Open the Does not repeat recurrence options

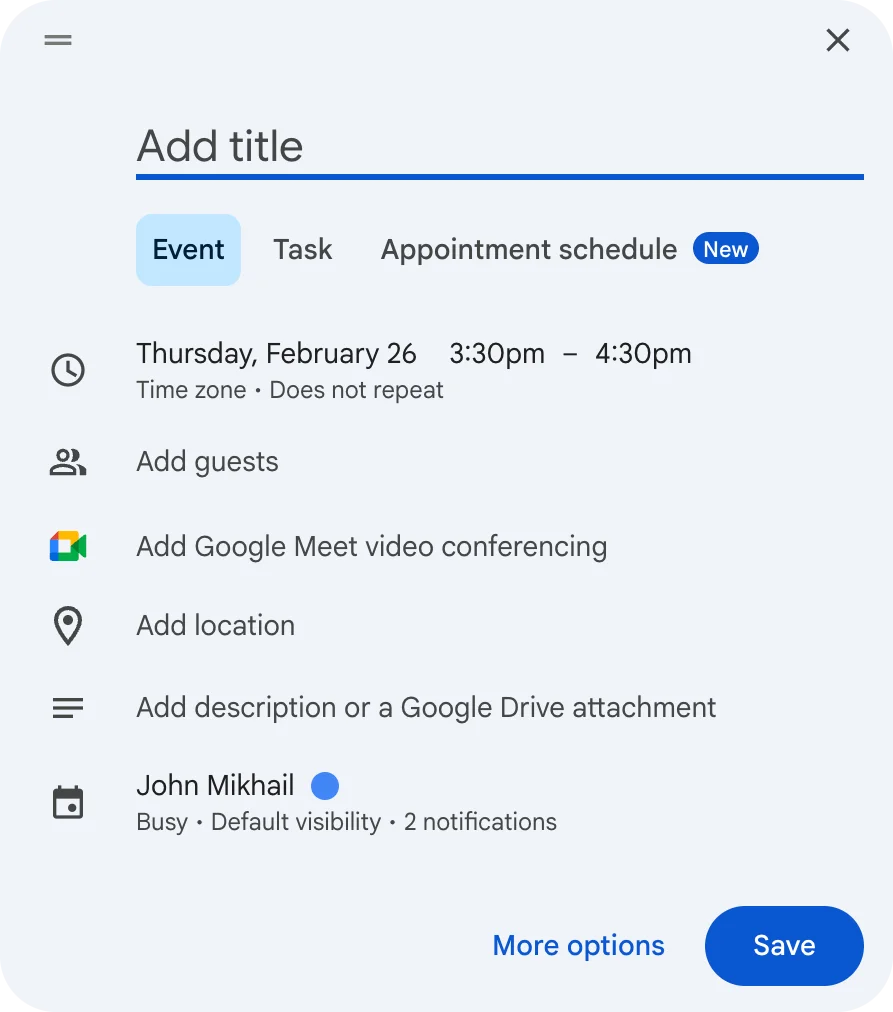point(356,390)
